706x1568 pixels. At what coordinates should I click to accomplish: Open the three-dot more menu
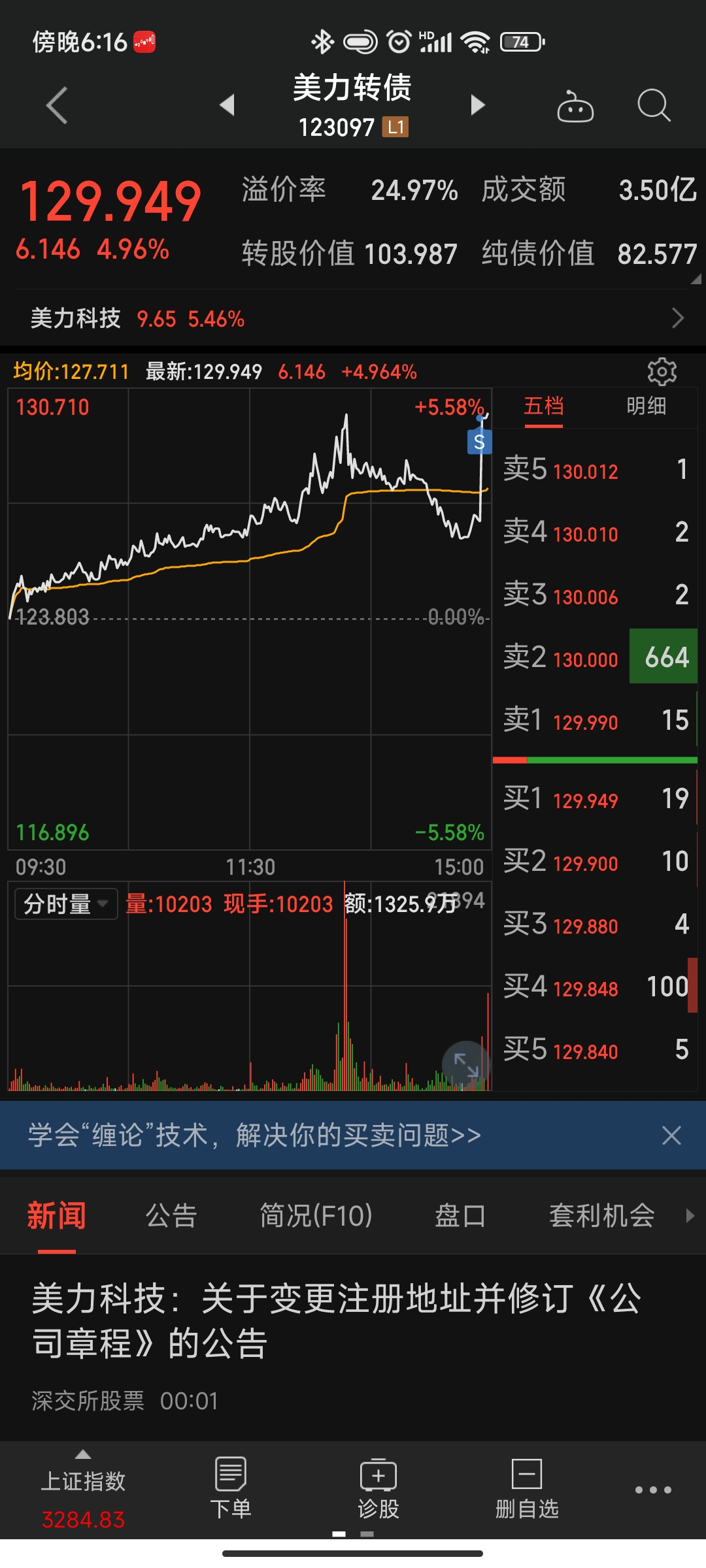[653, 1490]
